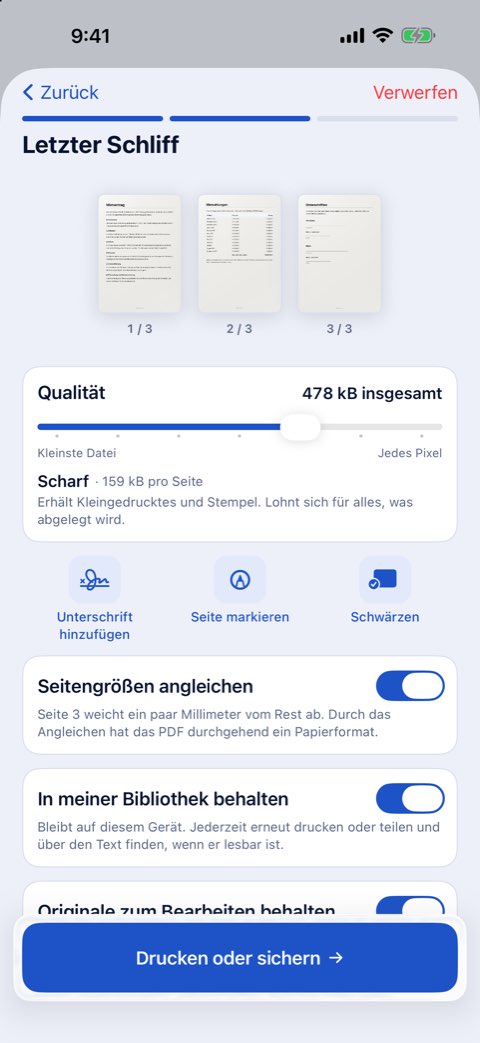The image size is (480, 1043).
Task: Open the Schwärzen redaction tool
Action: point(385,590)
